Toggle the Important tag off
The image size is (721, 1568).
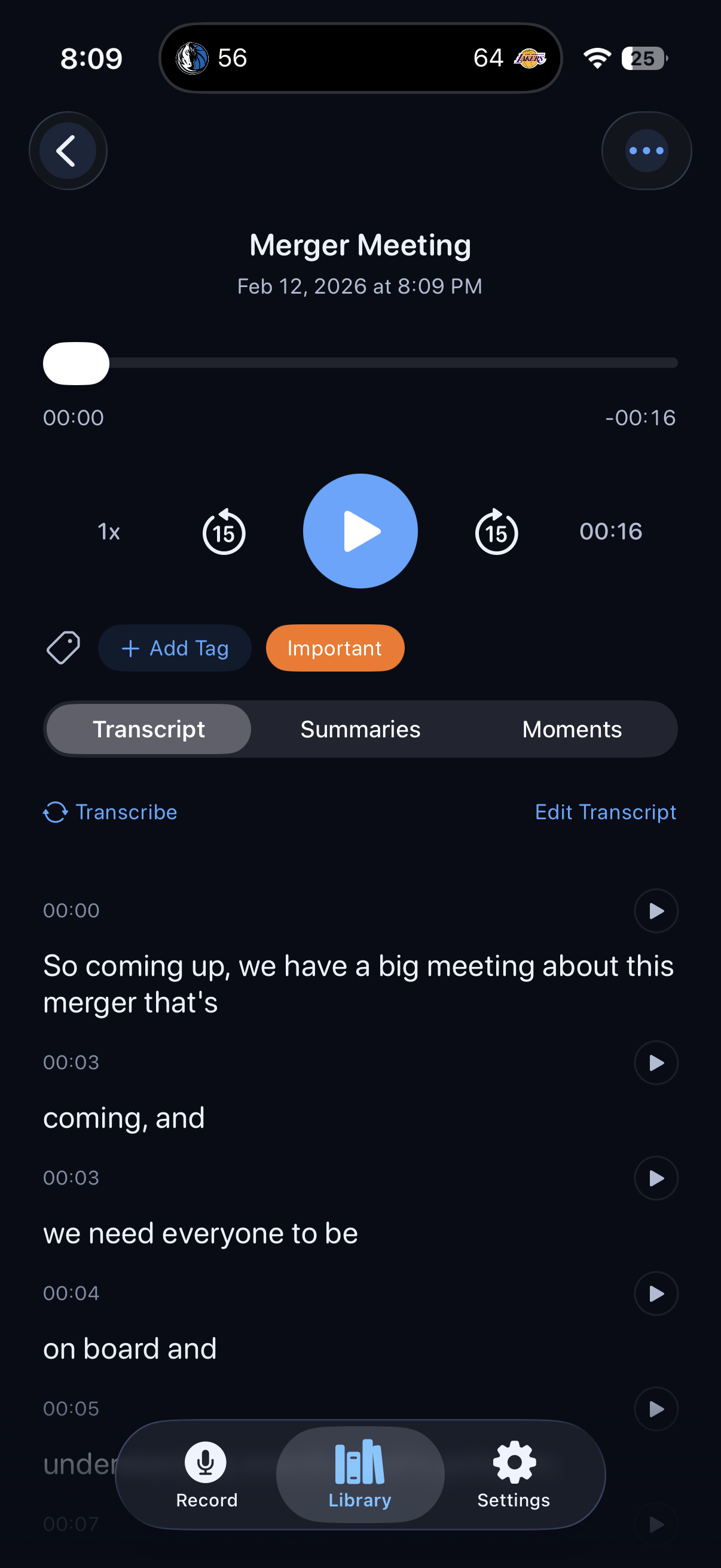tap(335, 648)
